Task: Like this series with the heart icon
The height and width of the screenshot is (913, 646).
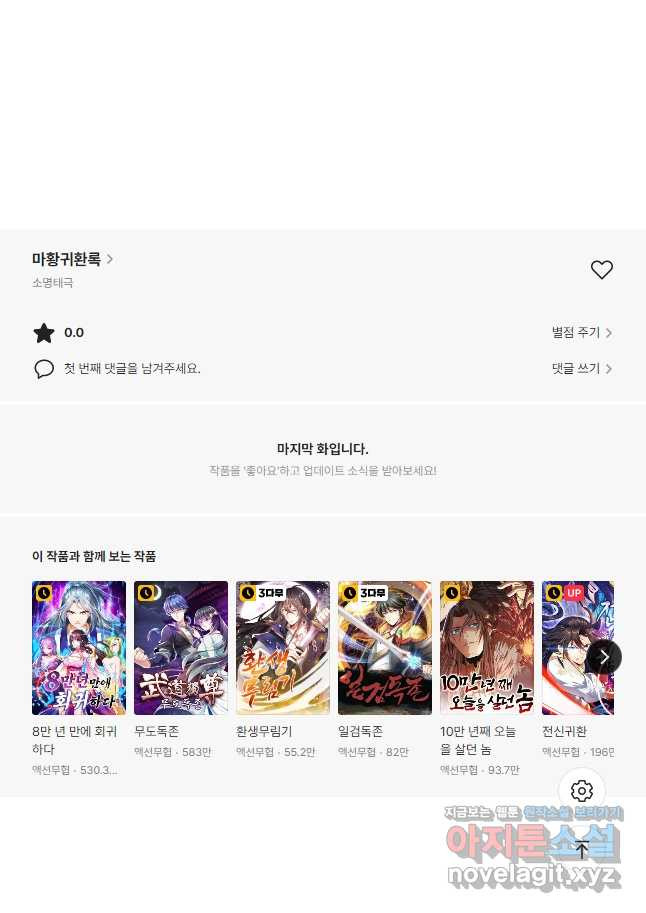Action: tap(601, 270)
